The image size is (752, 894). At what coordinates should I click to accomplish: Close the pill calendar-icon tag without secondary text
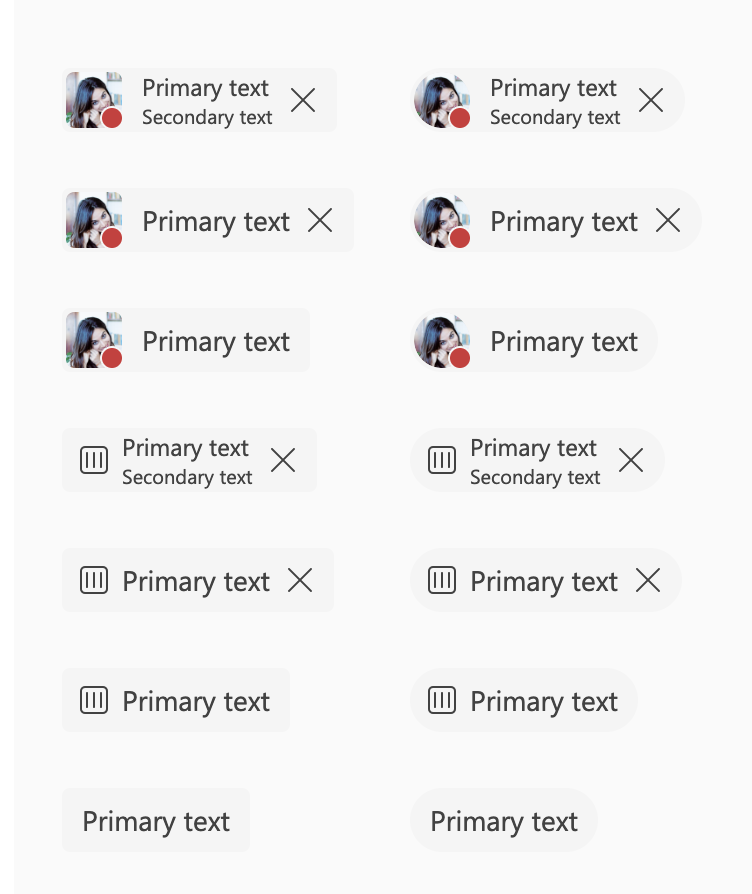pos(648,580)
